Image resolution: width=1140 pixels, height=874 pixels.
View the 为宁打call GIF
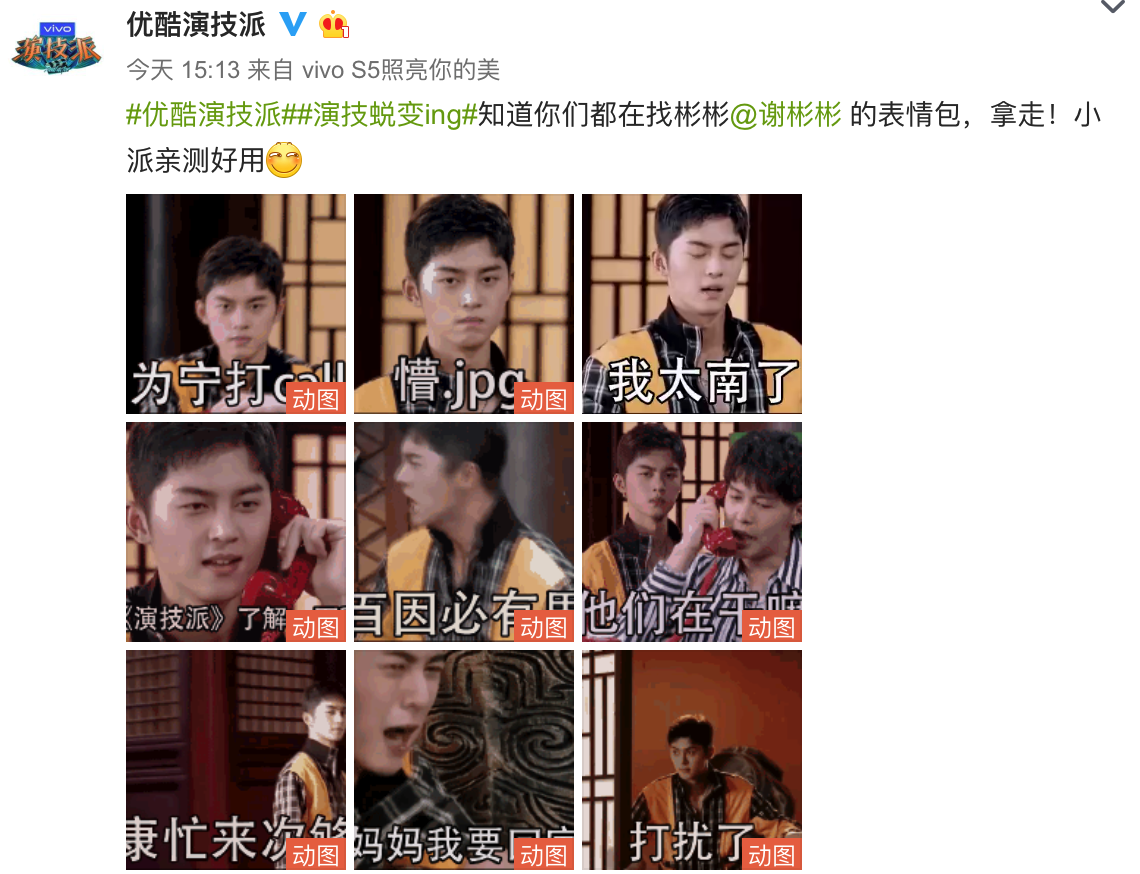(x=235, y=303)
